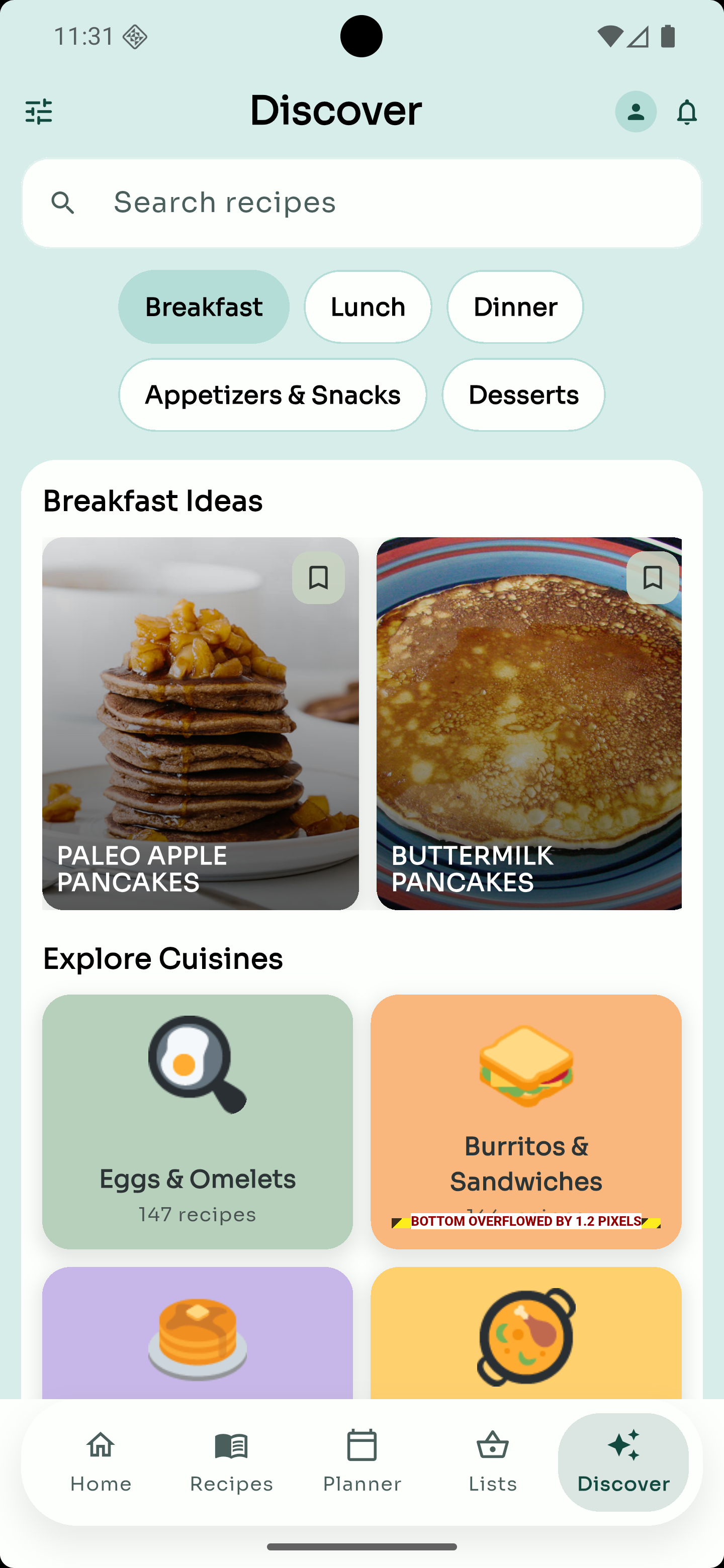Image resolution: width=724 pixels, height=1568 pixels.
Task: Tap the Search recipes field
Action: 361,204
